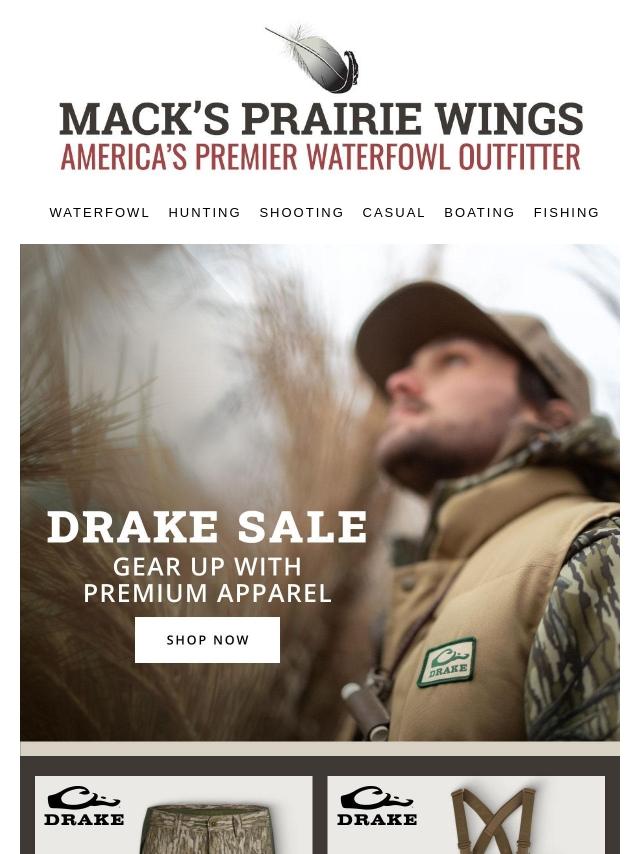Visit the Fishing category
The width and height of the screenshot is (640, 854).
(x=566, y=213)
